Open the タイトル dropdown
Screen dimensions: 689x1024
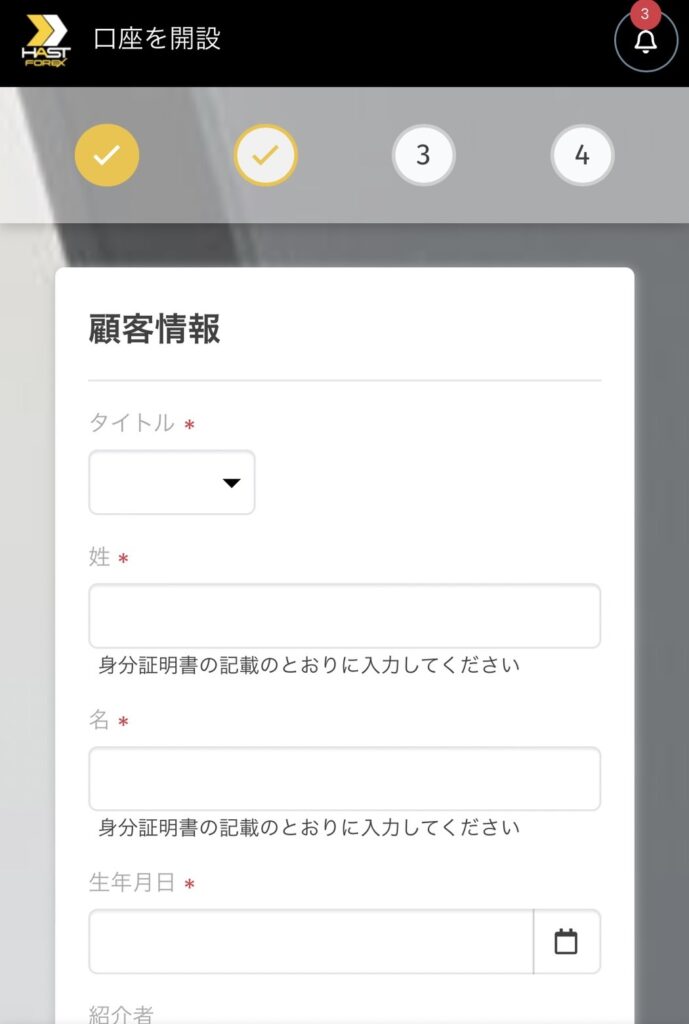click(x=172, y=483)
